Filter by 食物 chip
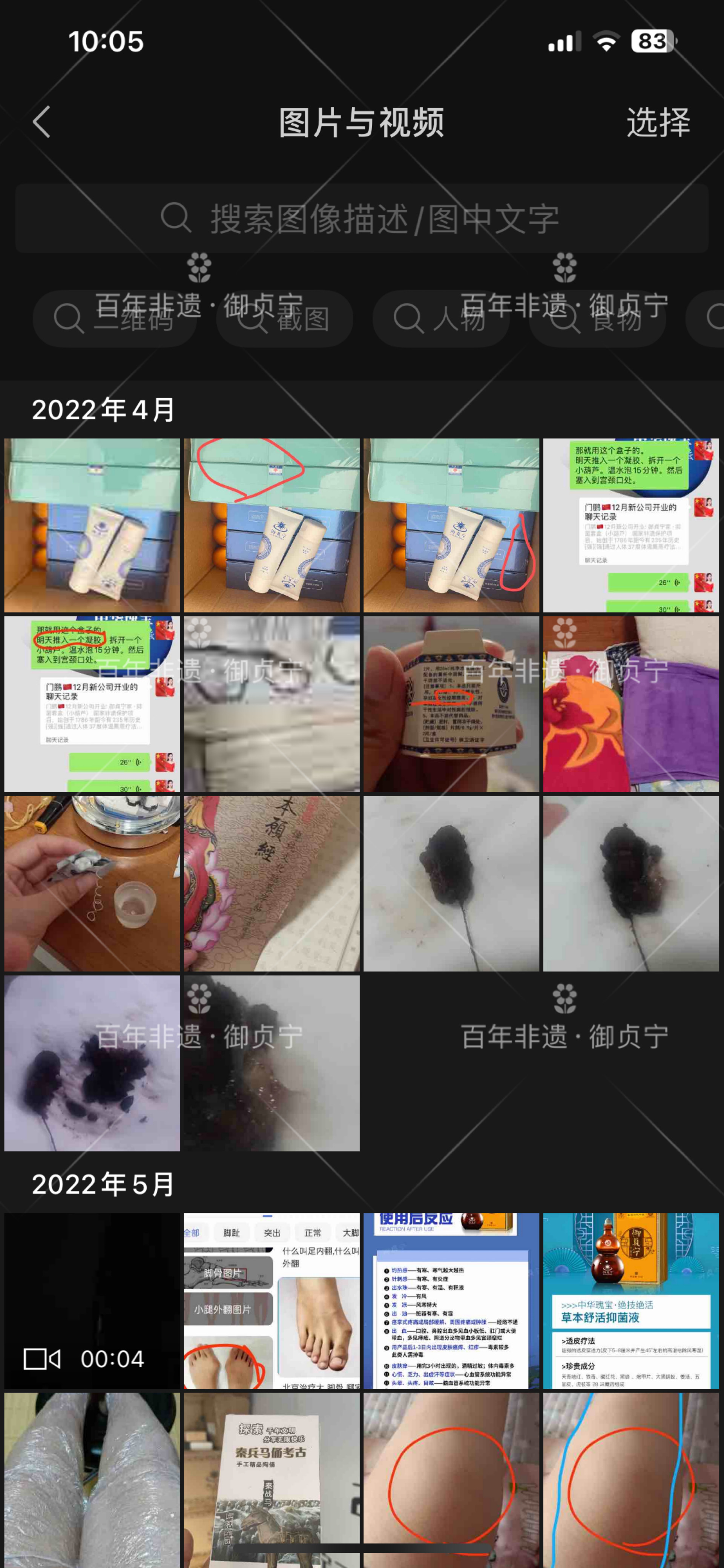724x1568 pixels. tap(597, 318)
